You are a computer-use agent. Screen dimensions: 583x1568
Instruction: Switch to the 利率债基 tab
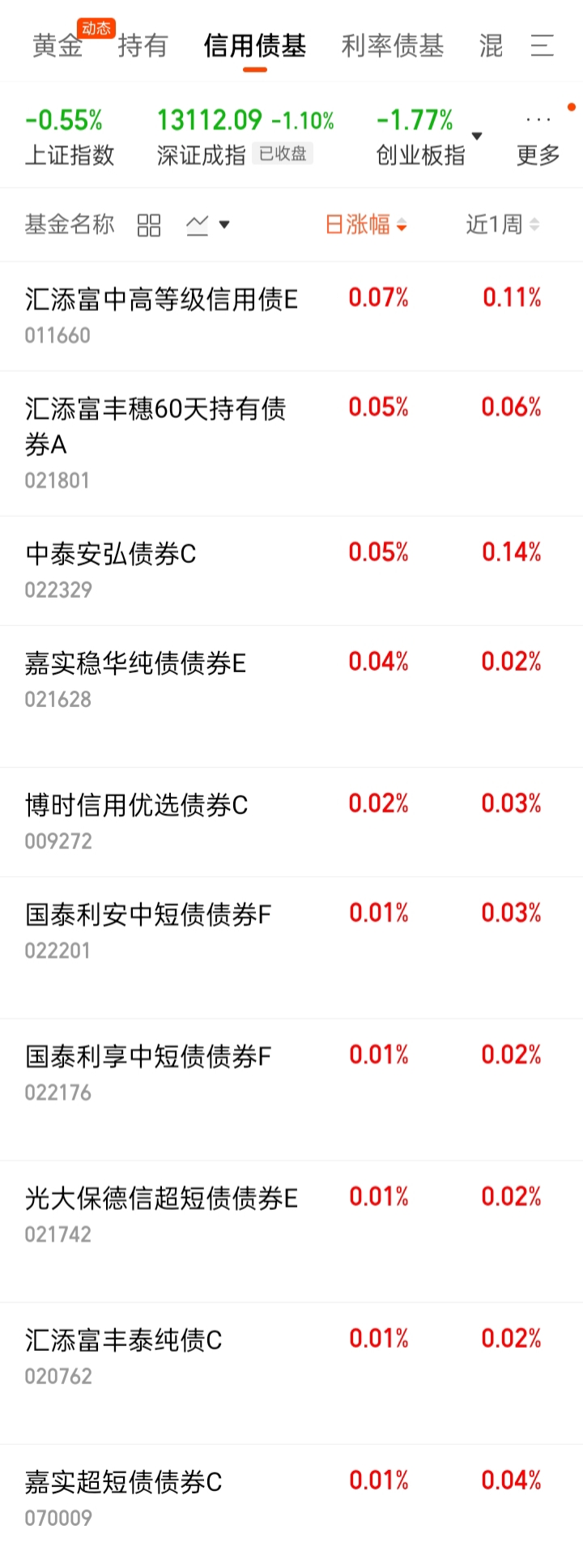click(x=393, y=46)
